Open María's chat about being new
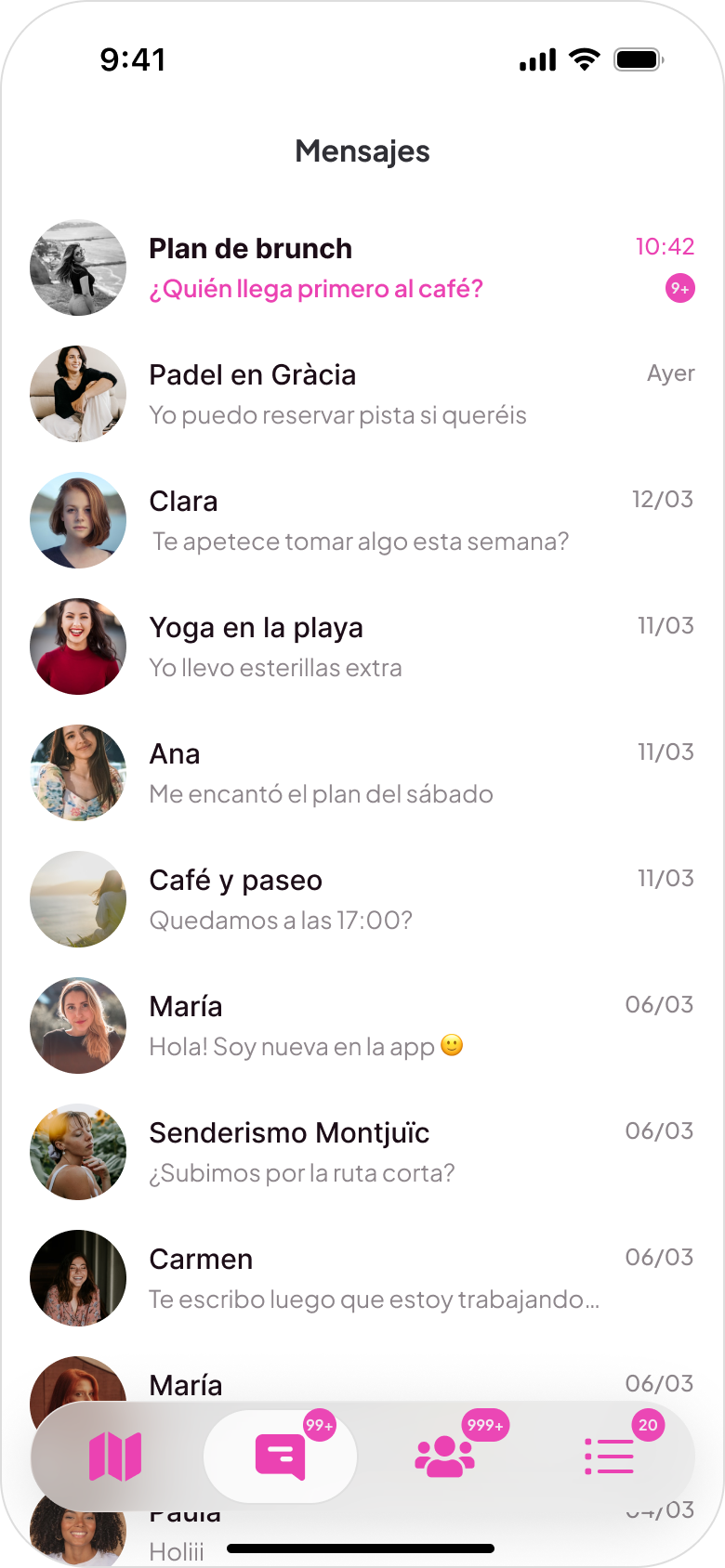The height and width of the screenshot is (1568, 725). click(362, 1026)
